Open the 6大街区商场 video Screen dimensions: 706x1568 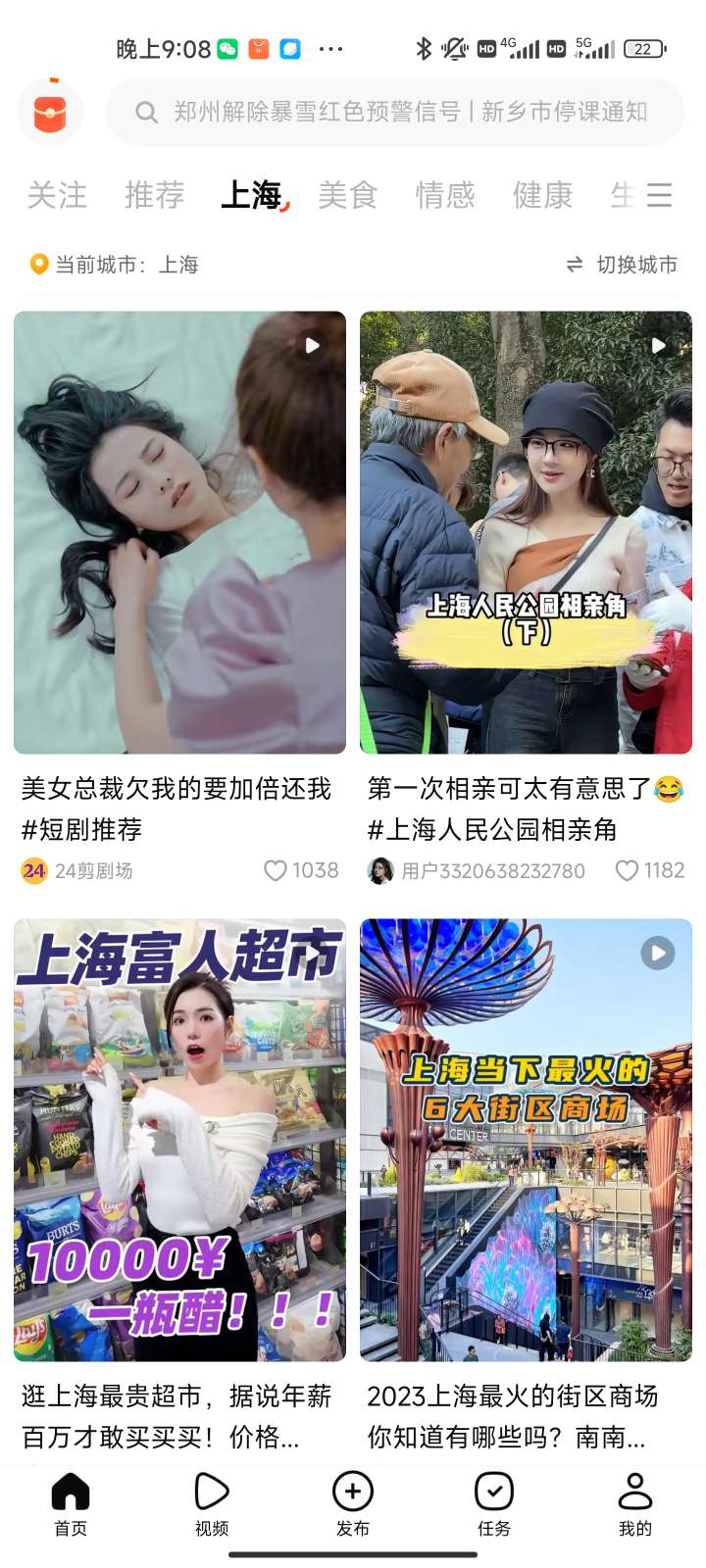coord(526,1140)
